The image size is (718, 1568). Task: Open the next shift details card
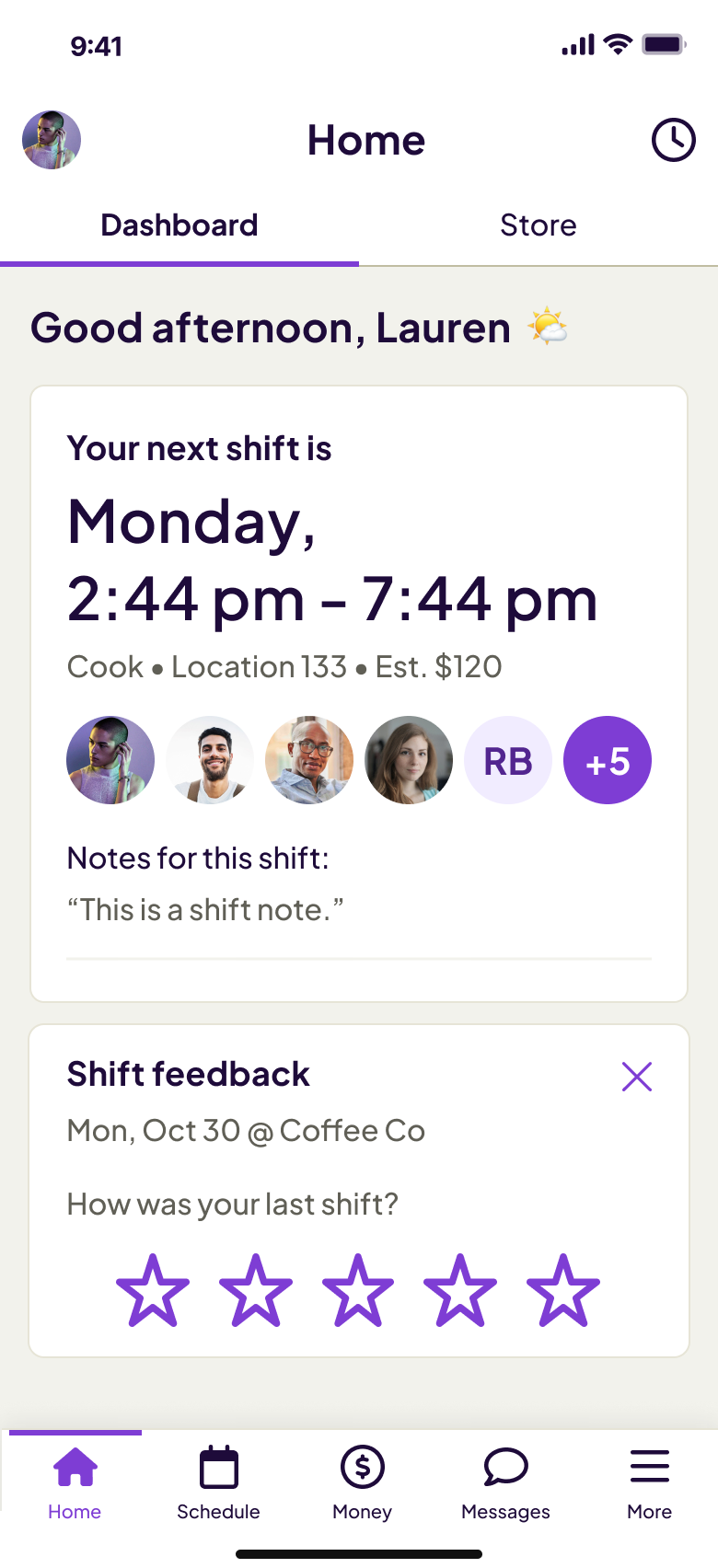tap(359, 561)
